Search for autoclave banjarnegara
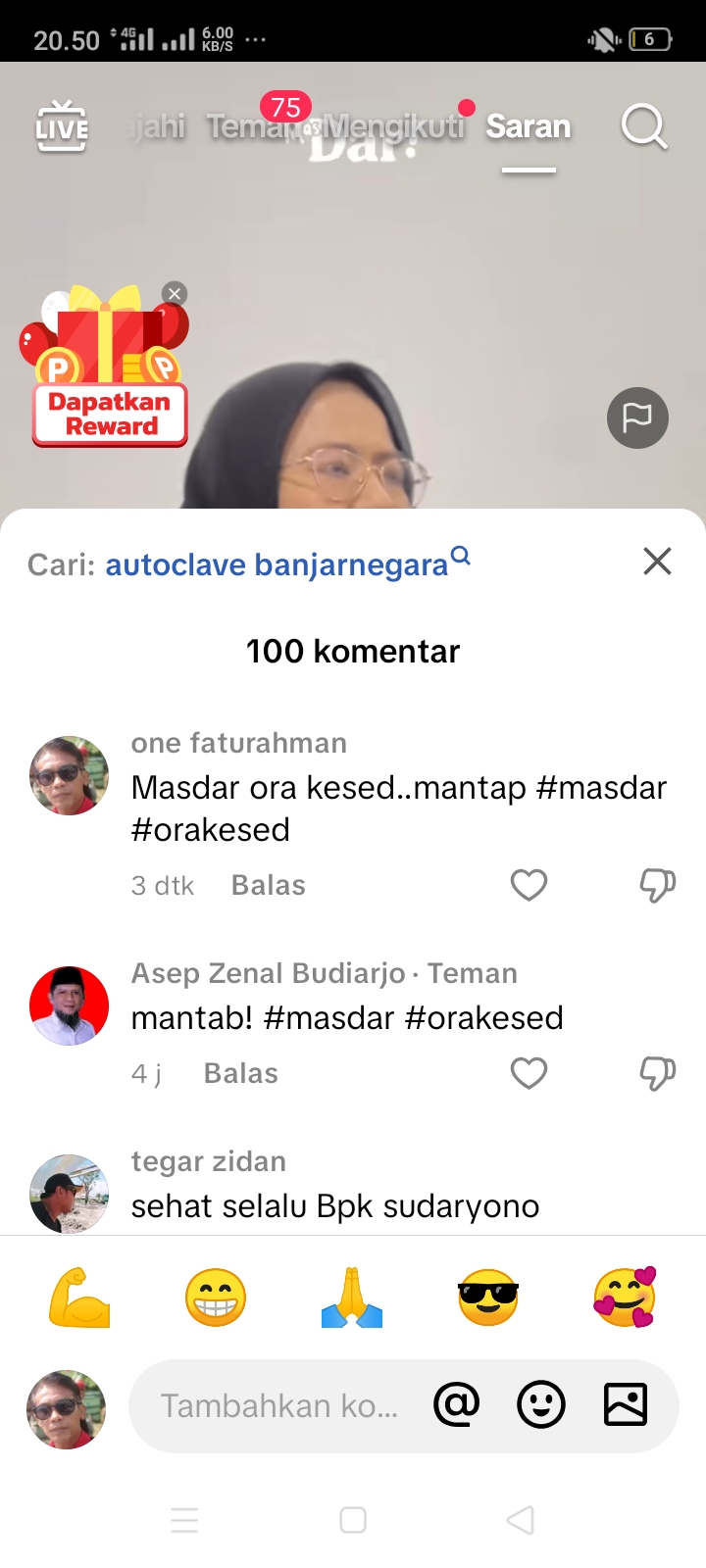The height and width of the screenshot is (1568, 706). [x=287, y=563]
